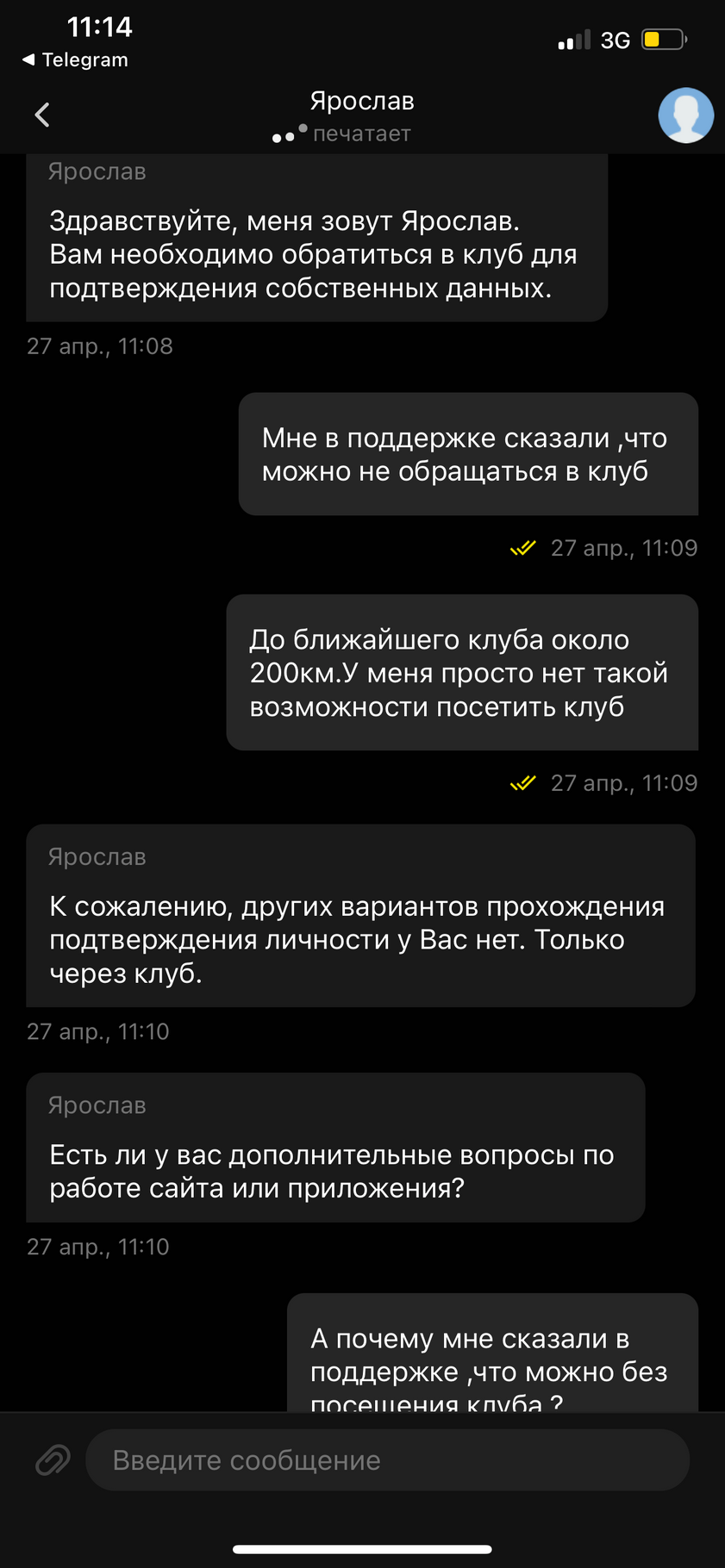Go back from the chat with Ярослав
This screenshot has width=725, height=1568.
[41, 115]
